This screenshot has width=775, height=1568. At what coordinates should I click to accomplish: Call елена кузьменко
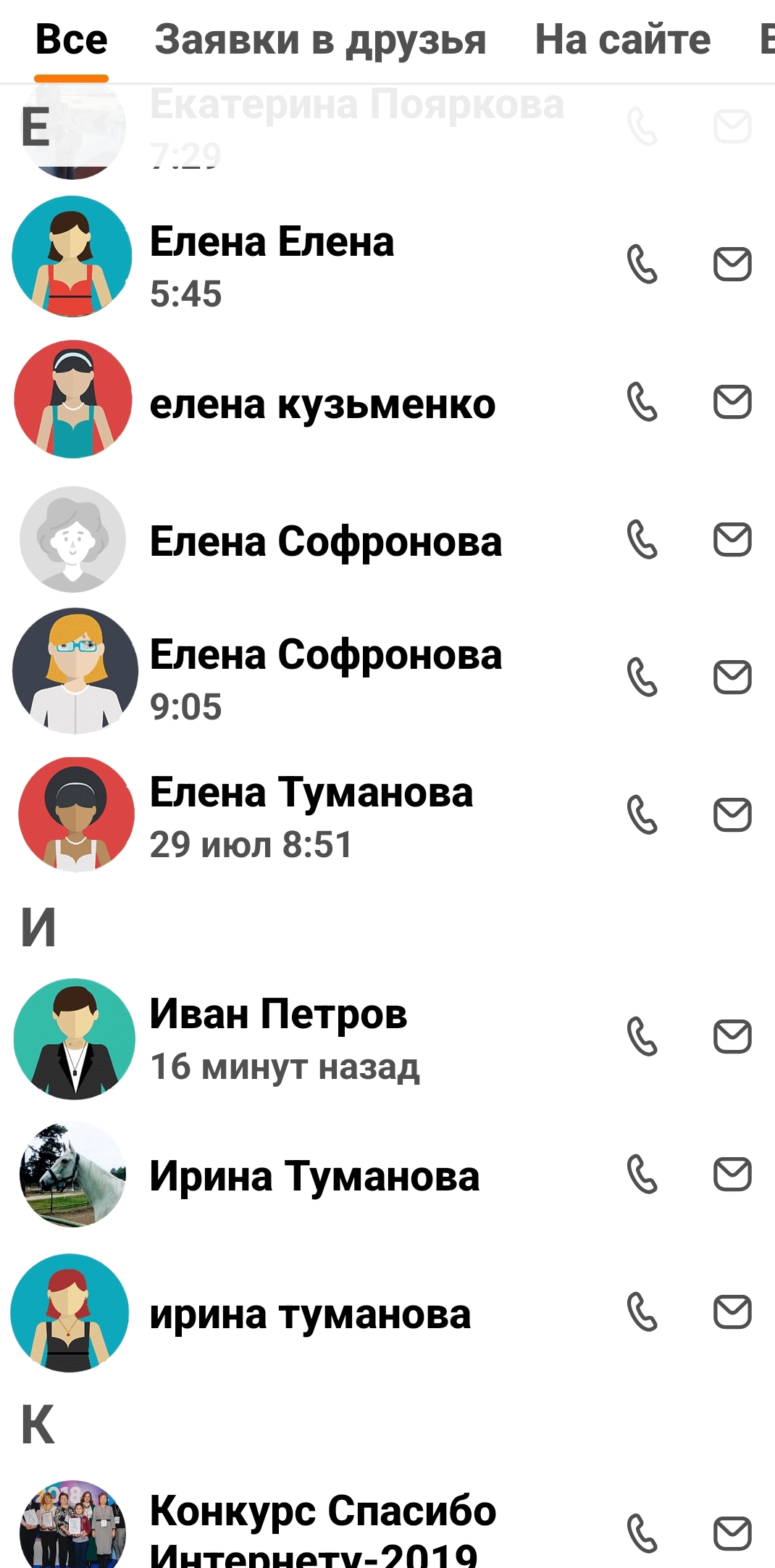click(x=642, y=402)
